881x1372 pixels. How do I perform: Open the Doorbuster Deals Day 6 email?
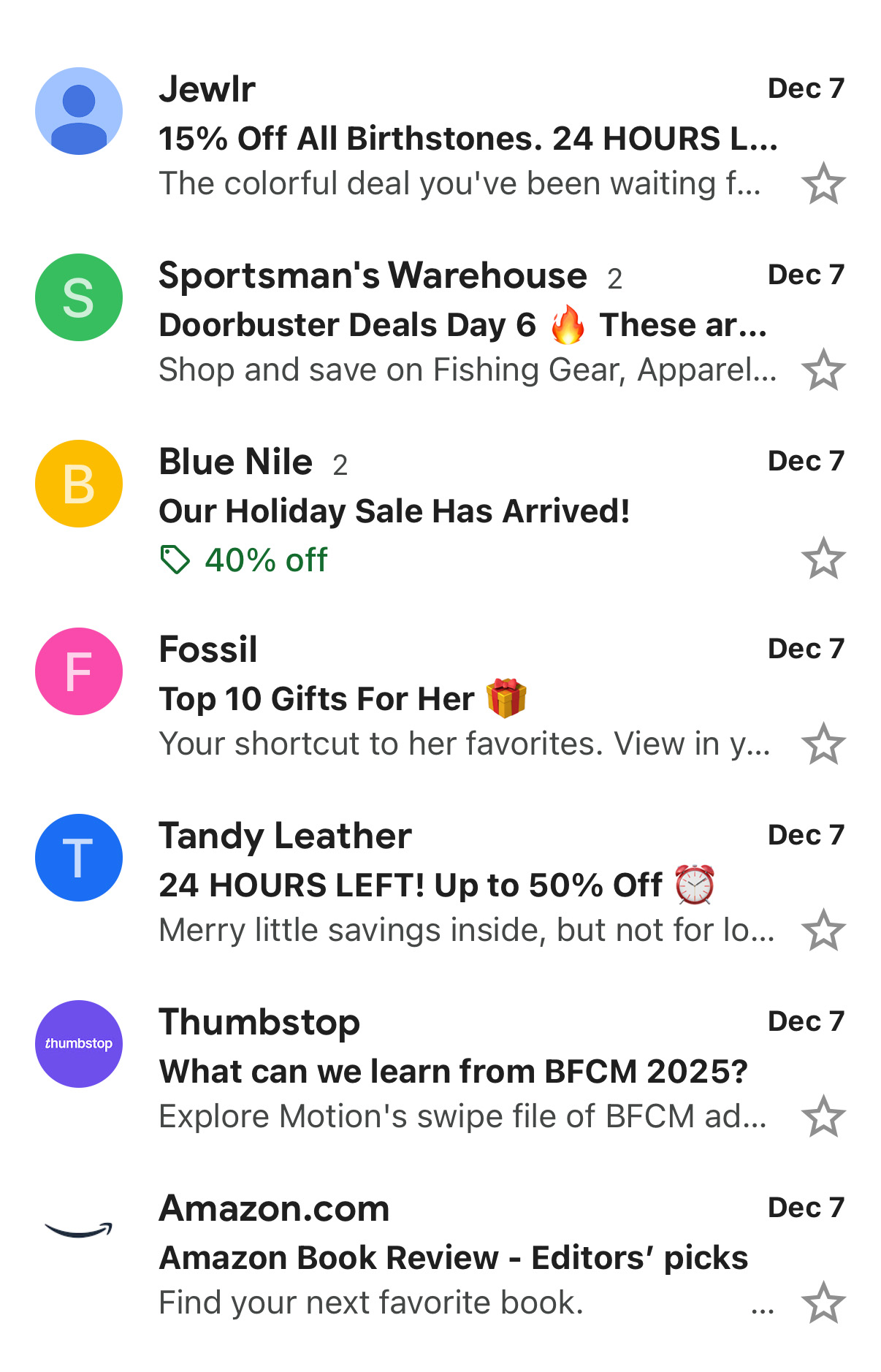click(462, 325)
